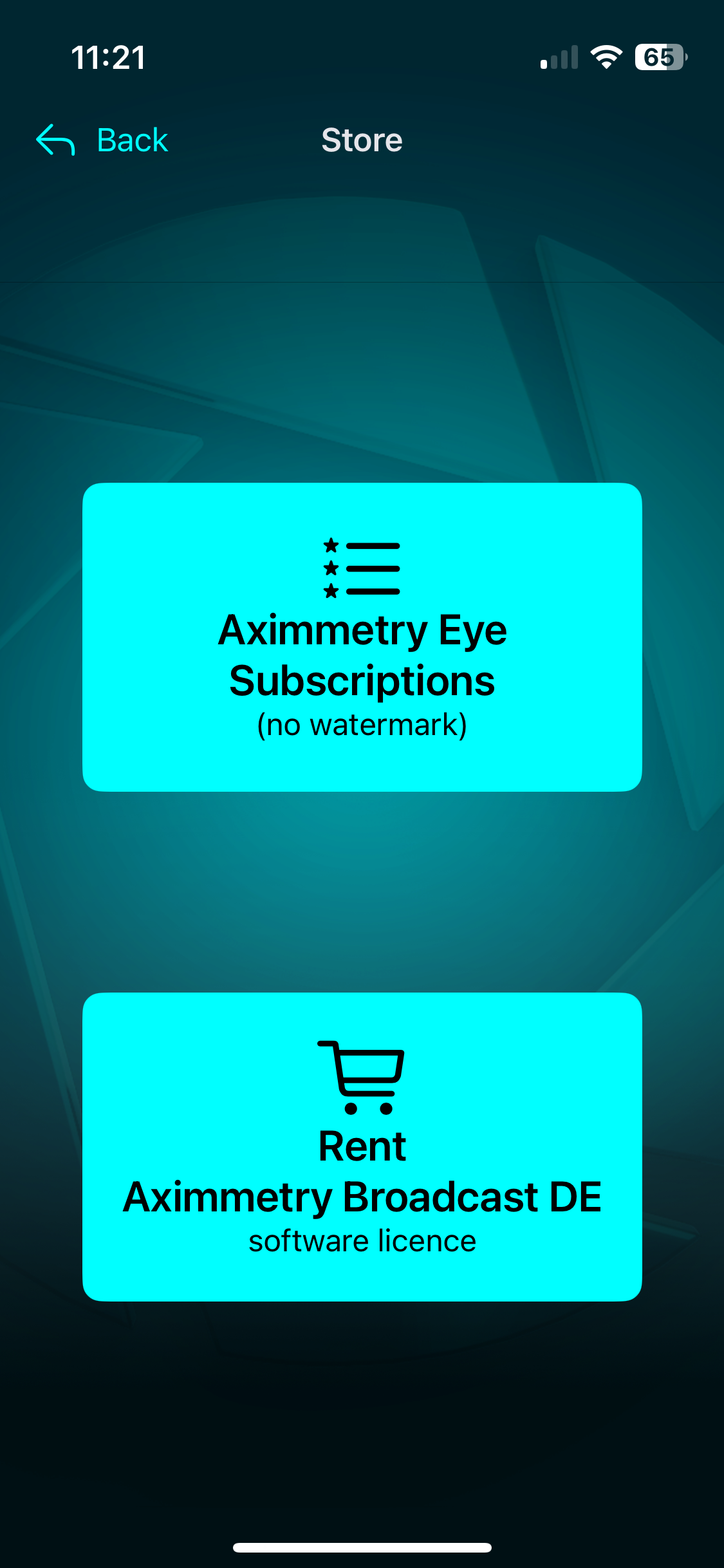Open Aximmetry Eye Subscriptions
This screenshot has height=1568, width=724.
click(362, 637)
